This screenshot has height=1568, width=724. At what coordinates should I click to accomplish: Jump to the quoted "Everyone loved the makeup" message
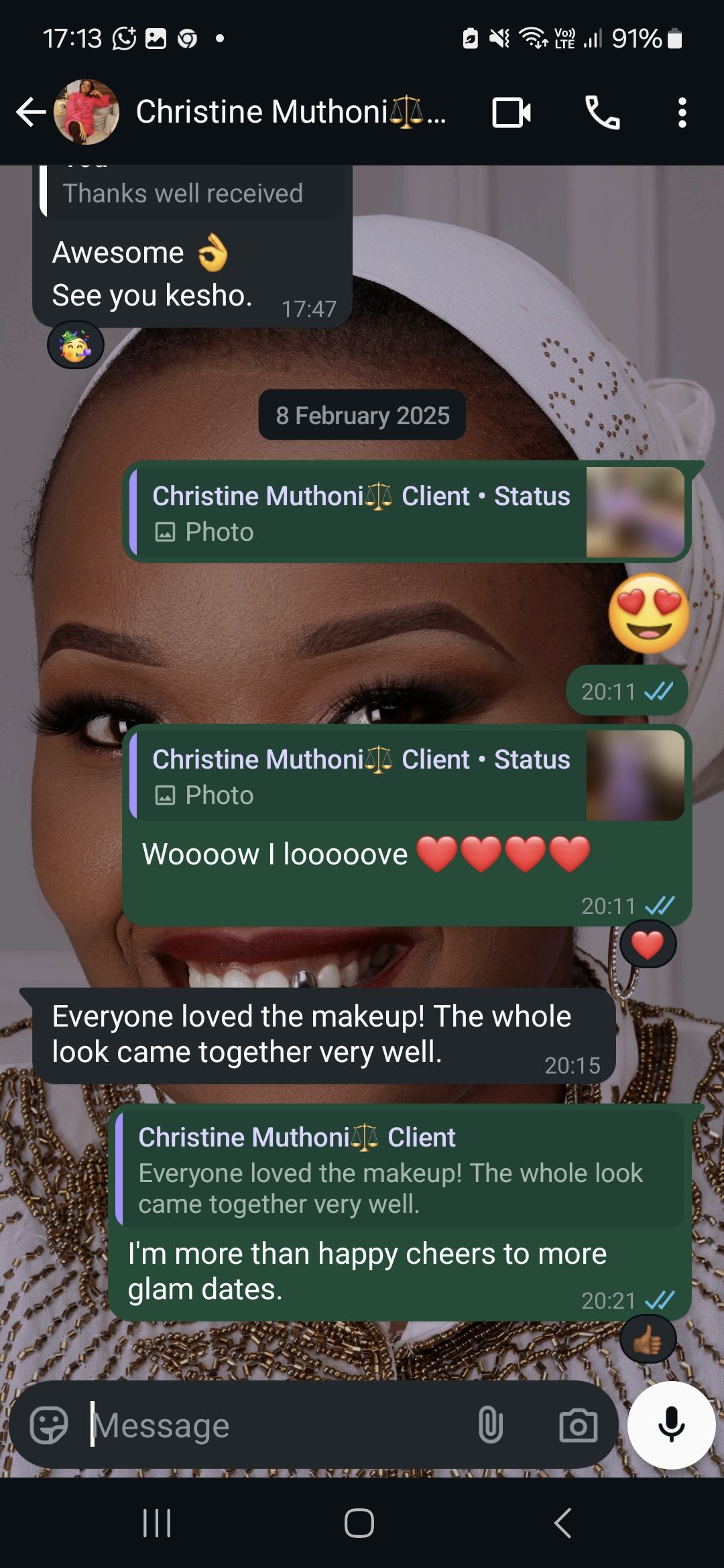(x=400, y=1170)
